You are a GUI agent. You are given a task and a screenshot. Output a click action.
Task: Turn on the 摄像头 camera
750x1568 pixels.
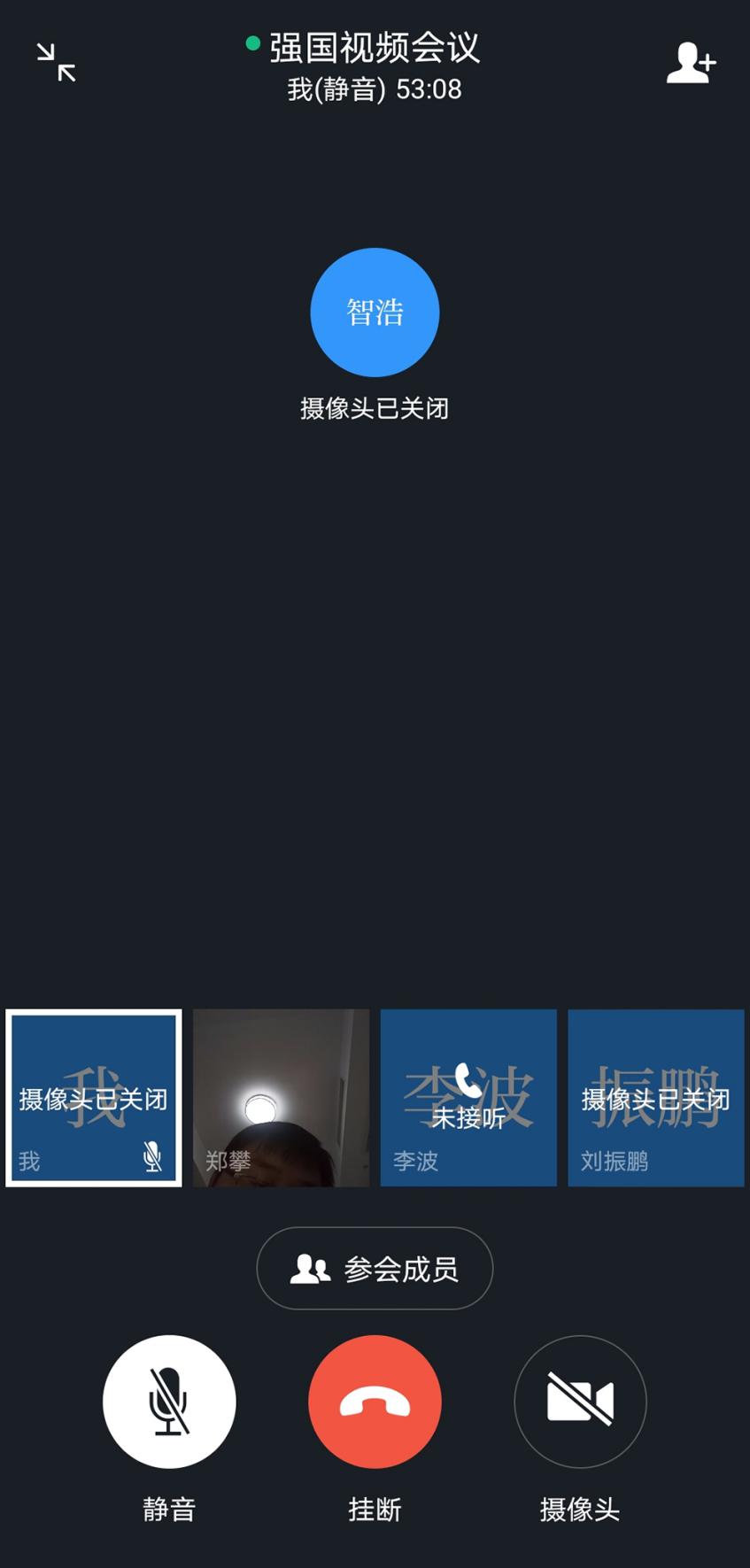(580, 1402)
